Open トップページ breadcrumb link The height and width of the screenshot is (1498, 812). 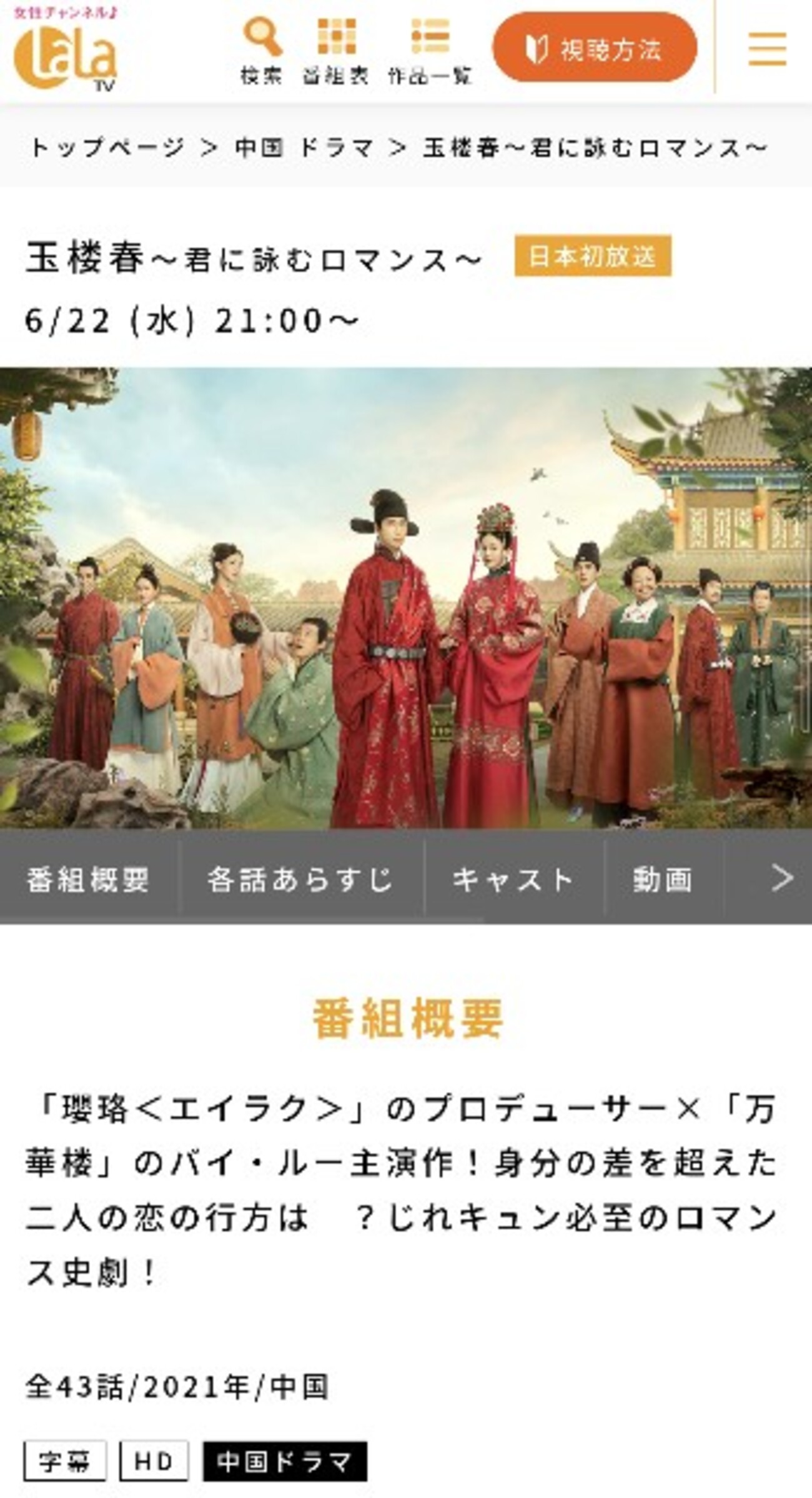point(107,148)
